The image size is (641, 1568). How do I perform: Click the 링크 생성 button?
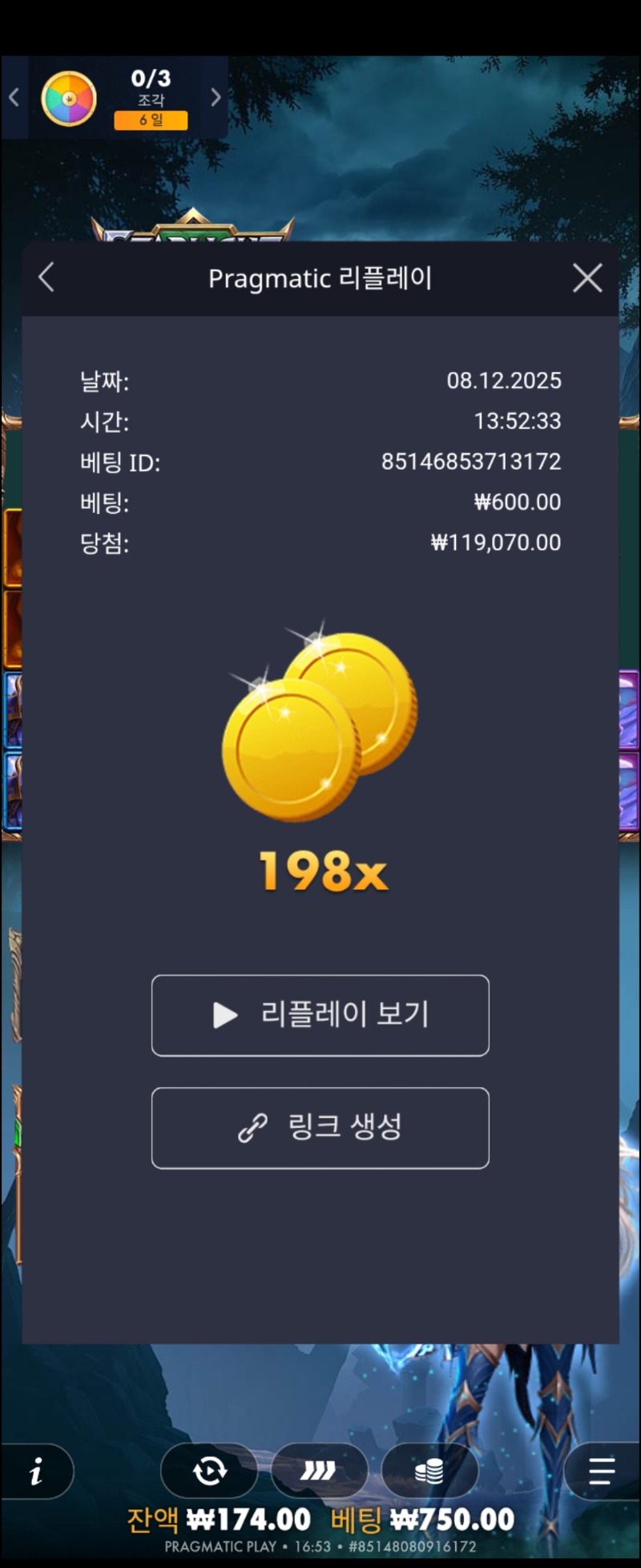tap(320, 1128)
